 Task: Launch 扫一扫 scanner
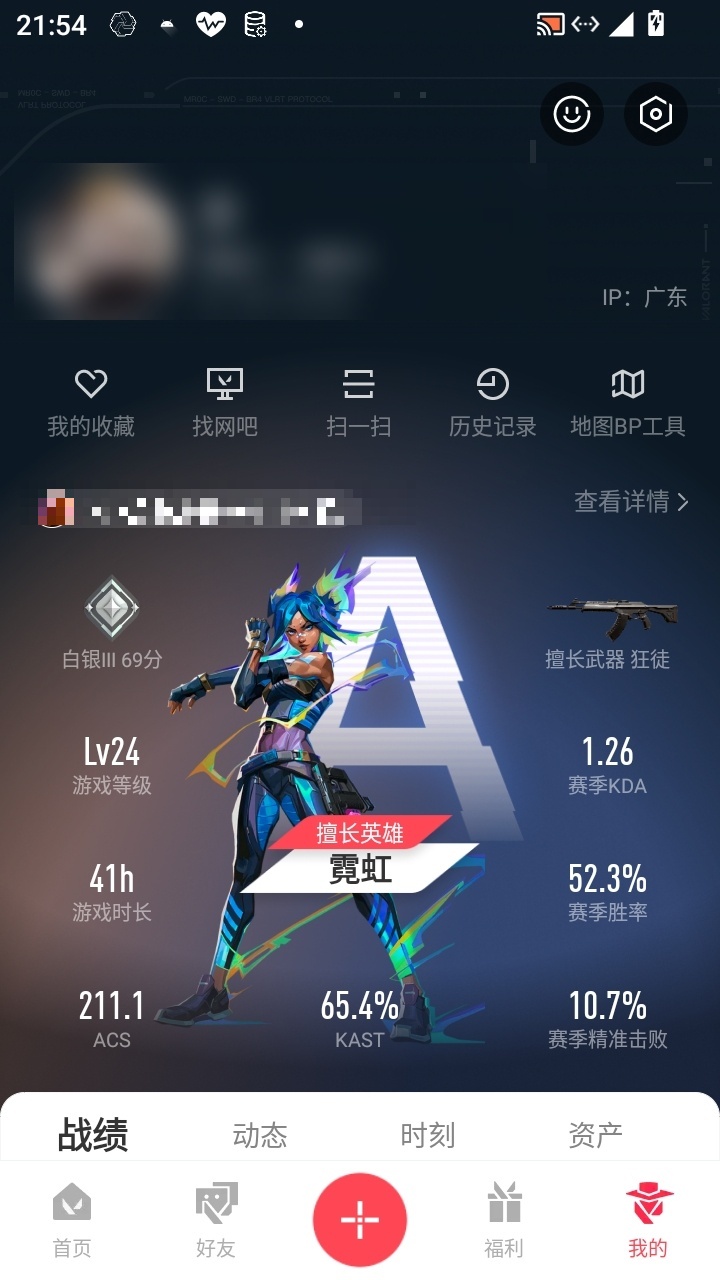coord(359,403)
